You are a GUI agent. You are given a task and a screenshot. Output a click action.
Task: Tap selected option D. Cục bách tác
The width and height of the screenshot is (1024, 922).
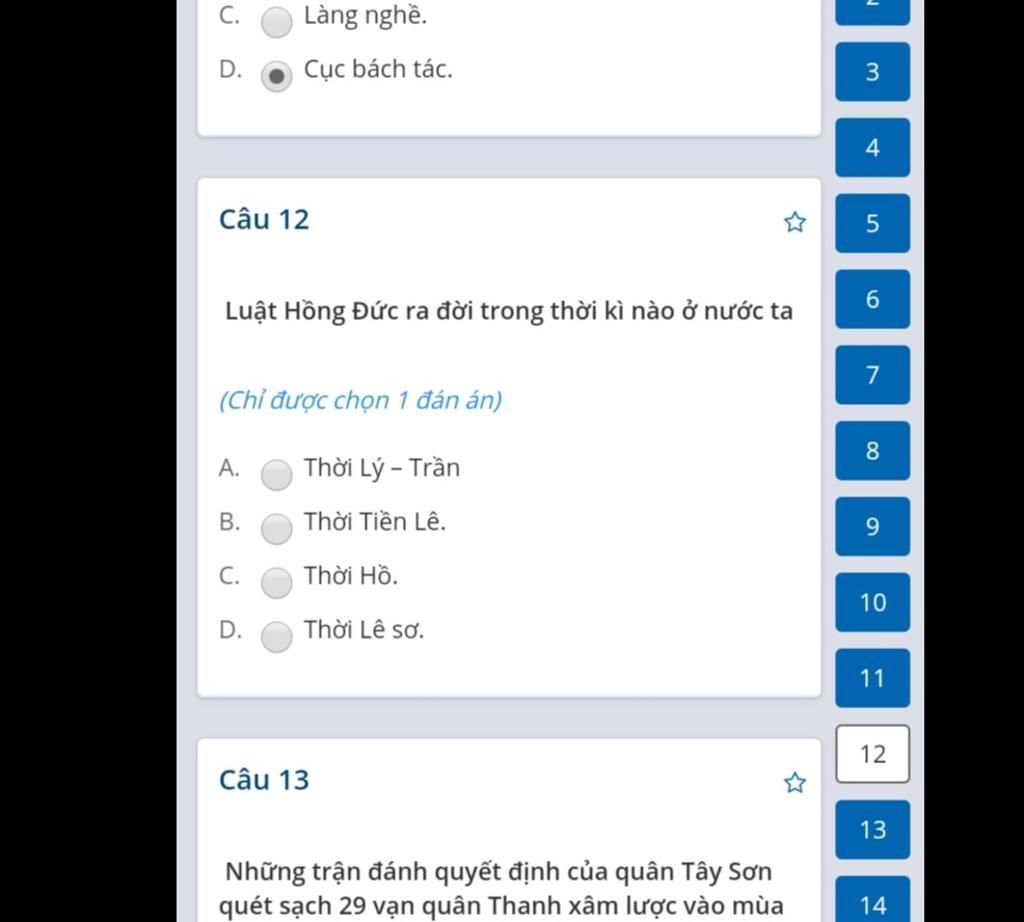click(x=277, y=76)
